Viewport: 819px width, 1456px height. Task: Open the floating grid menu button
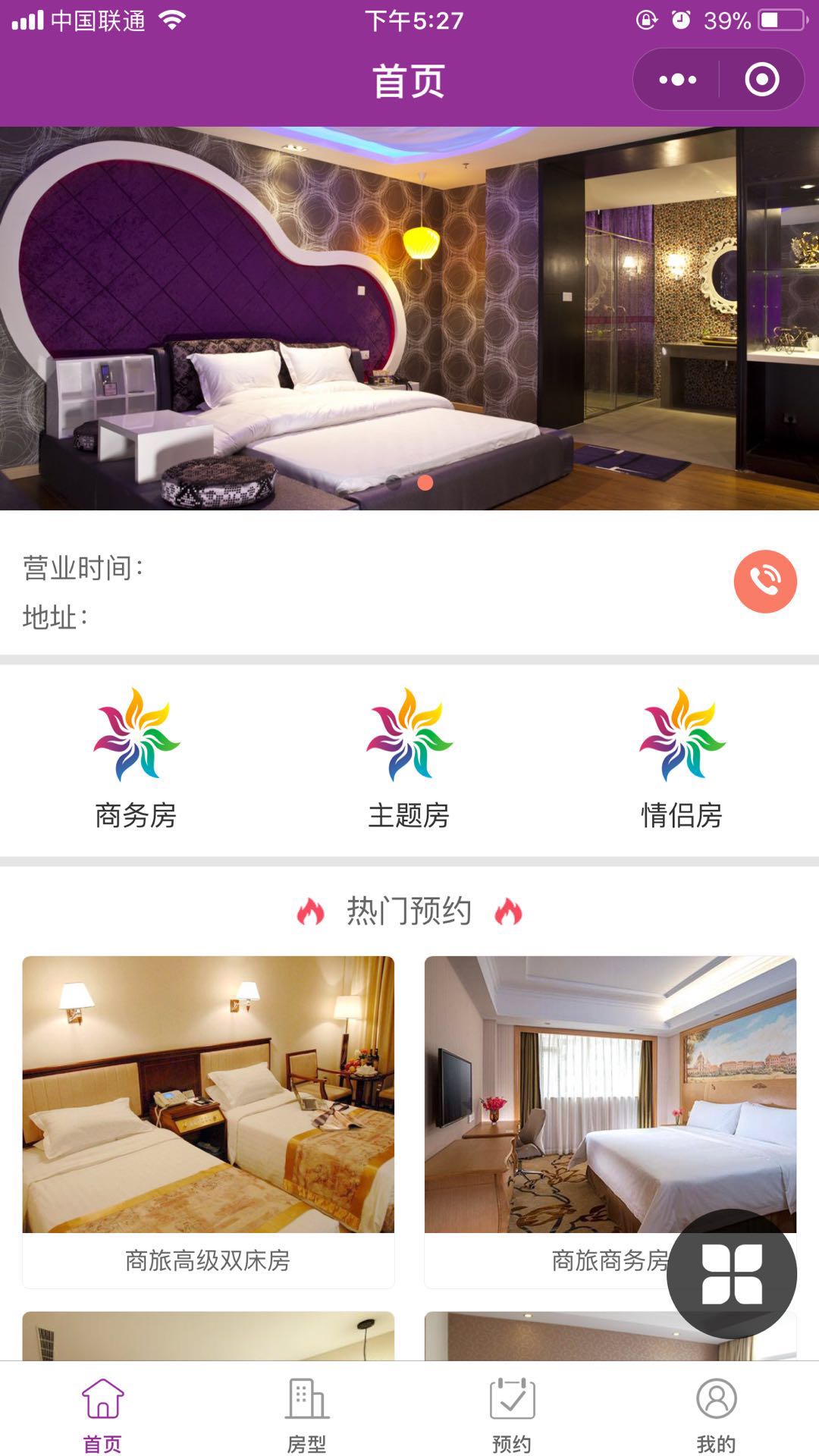pyautogui.click(x=732, y=1274)
